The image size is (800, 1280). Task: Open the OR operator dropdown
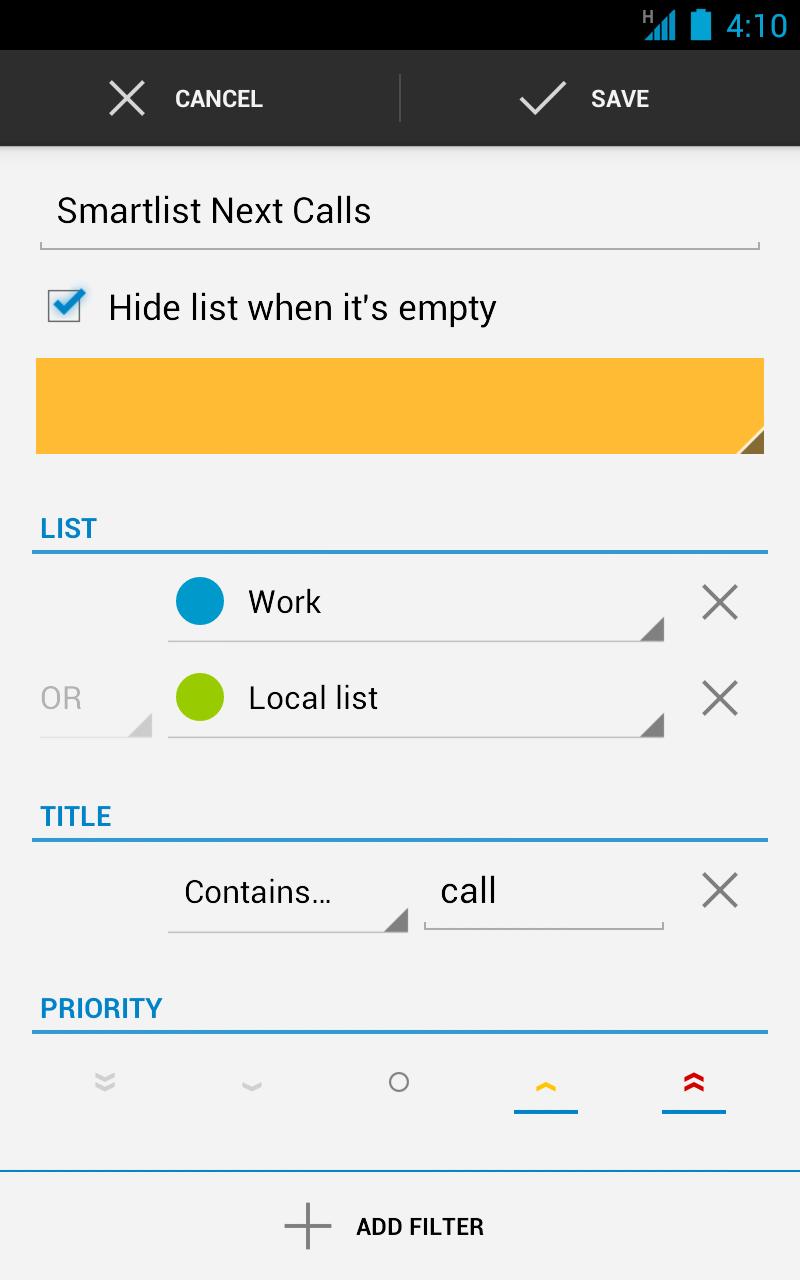pos(95,699)
